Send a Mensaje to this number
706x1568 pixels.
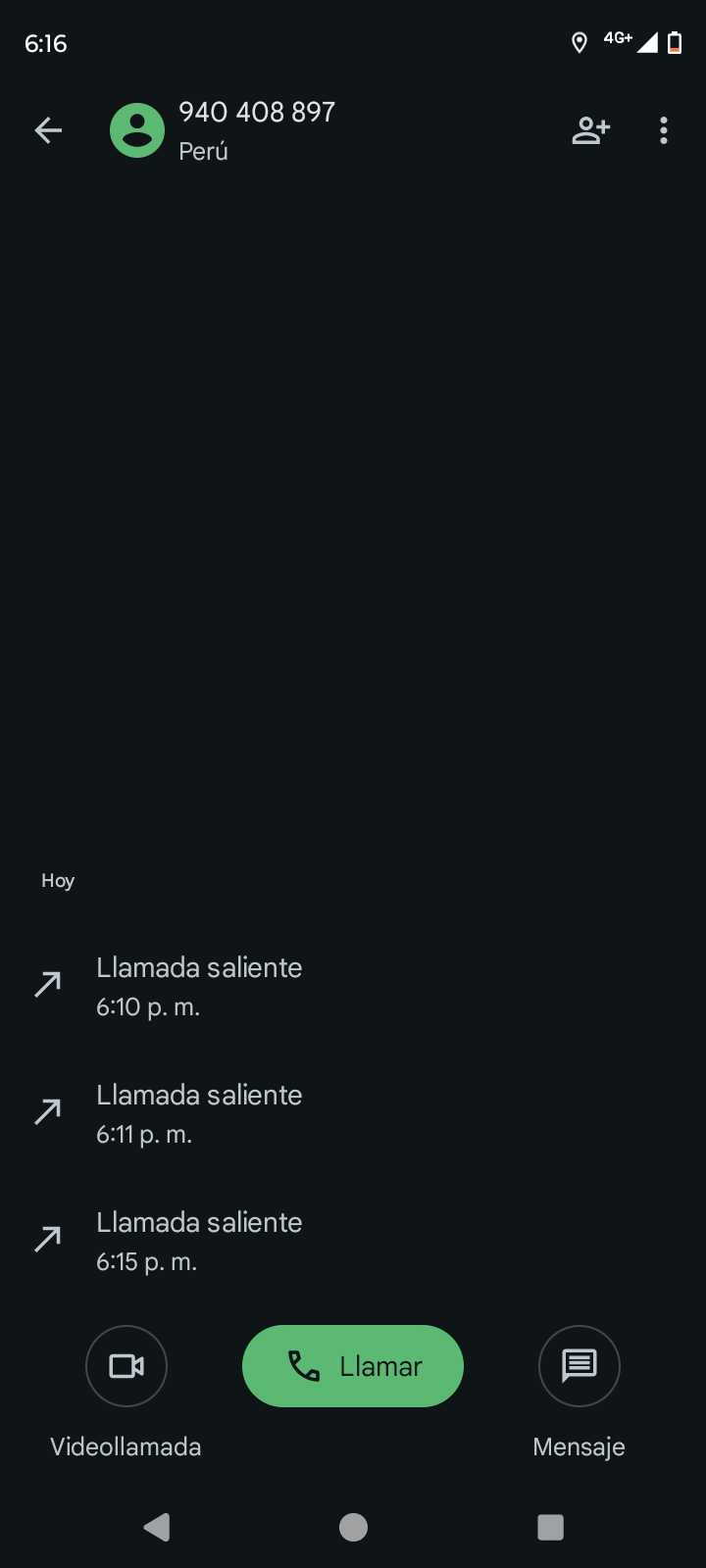[x=579, y=1366]
